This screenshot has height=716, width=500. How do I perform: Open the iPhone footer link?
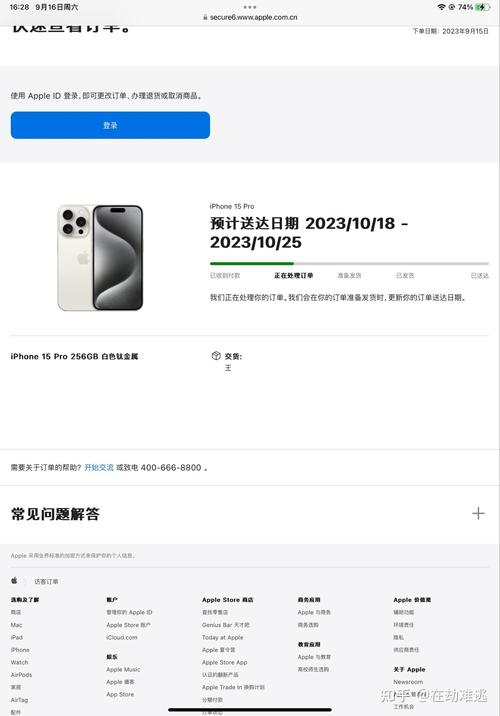20,650
